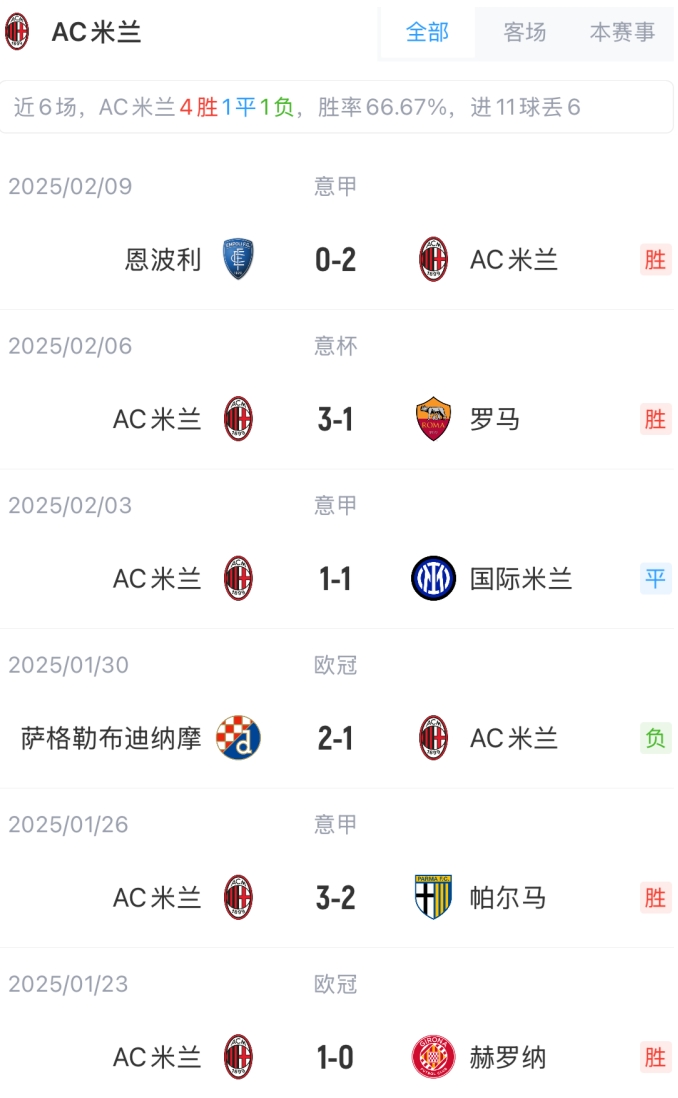The image size is (678, 1098).
Task: Open the 萨格勒布迪纳摩 vs AC米兰 2-1 match
Action: pos(336,738)
